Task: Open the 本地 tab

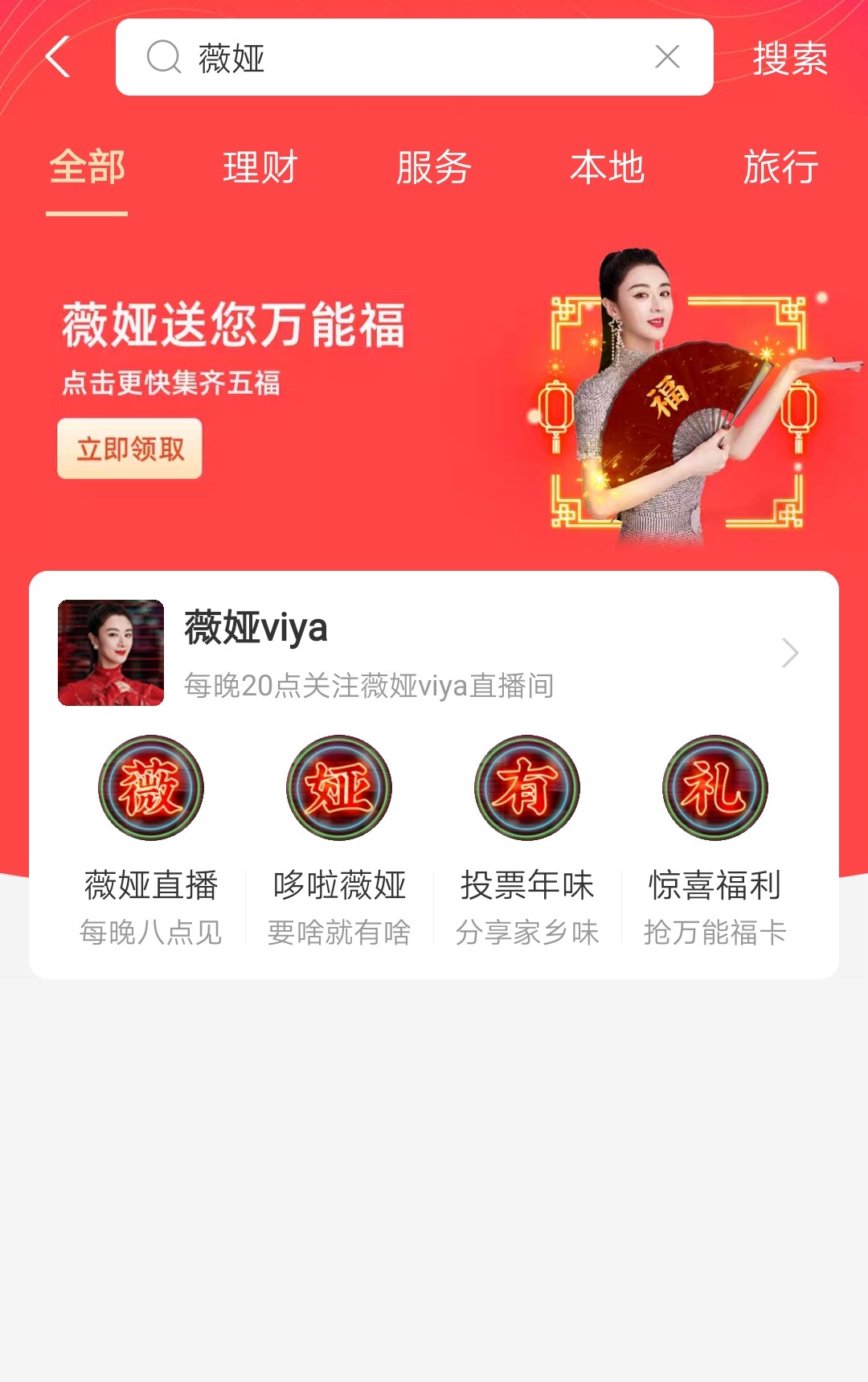Action: click(x=607, y=168)
